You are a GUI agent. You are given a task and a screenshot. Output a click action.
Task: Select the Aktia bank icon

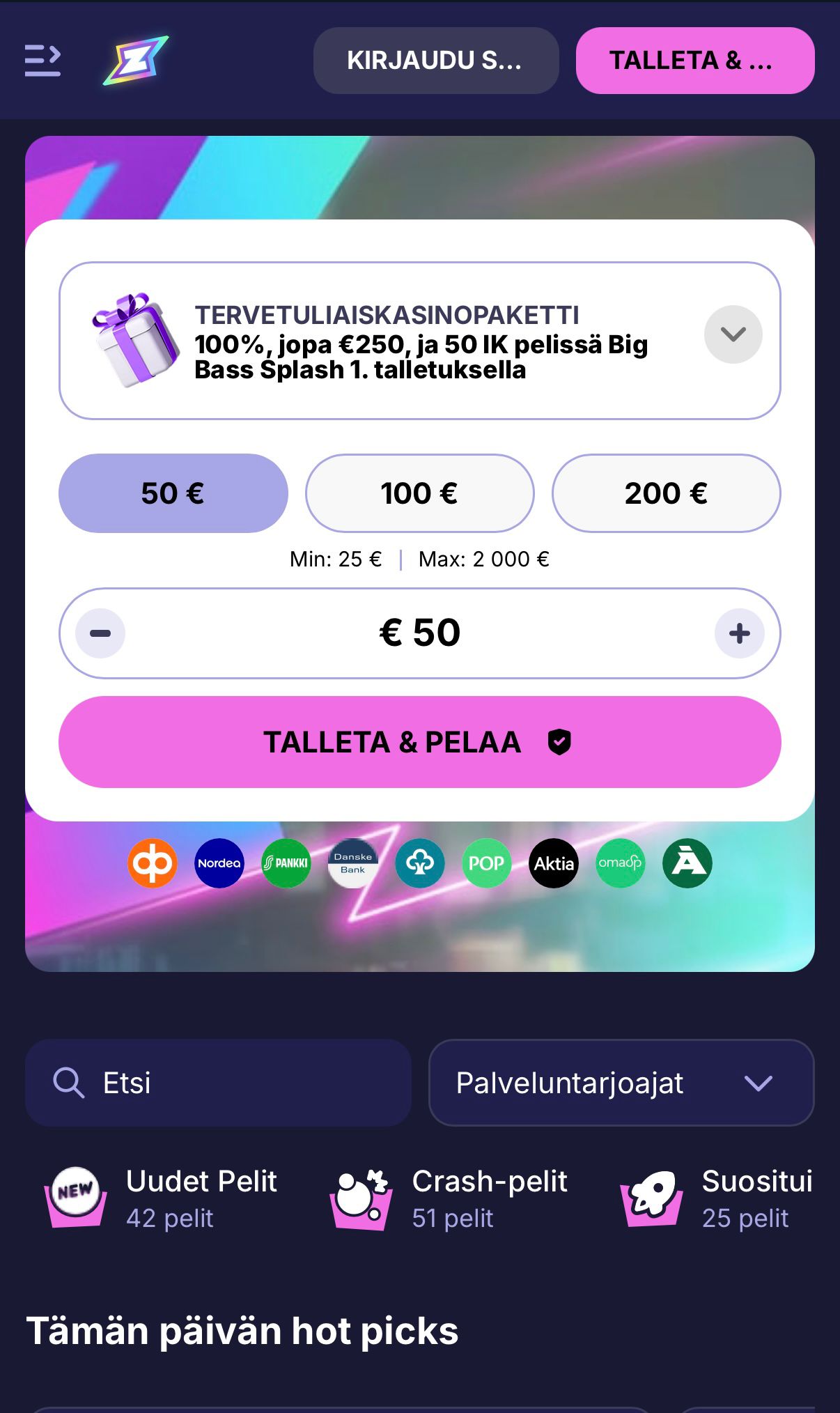point(553,863)
